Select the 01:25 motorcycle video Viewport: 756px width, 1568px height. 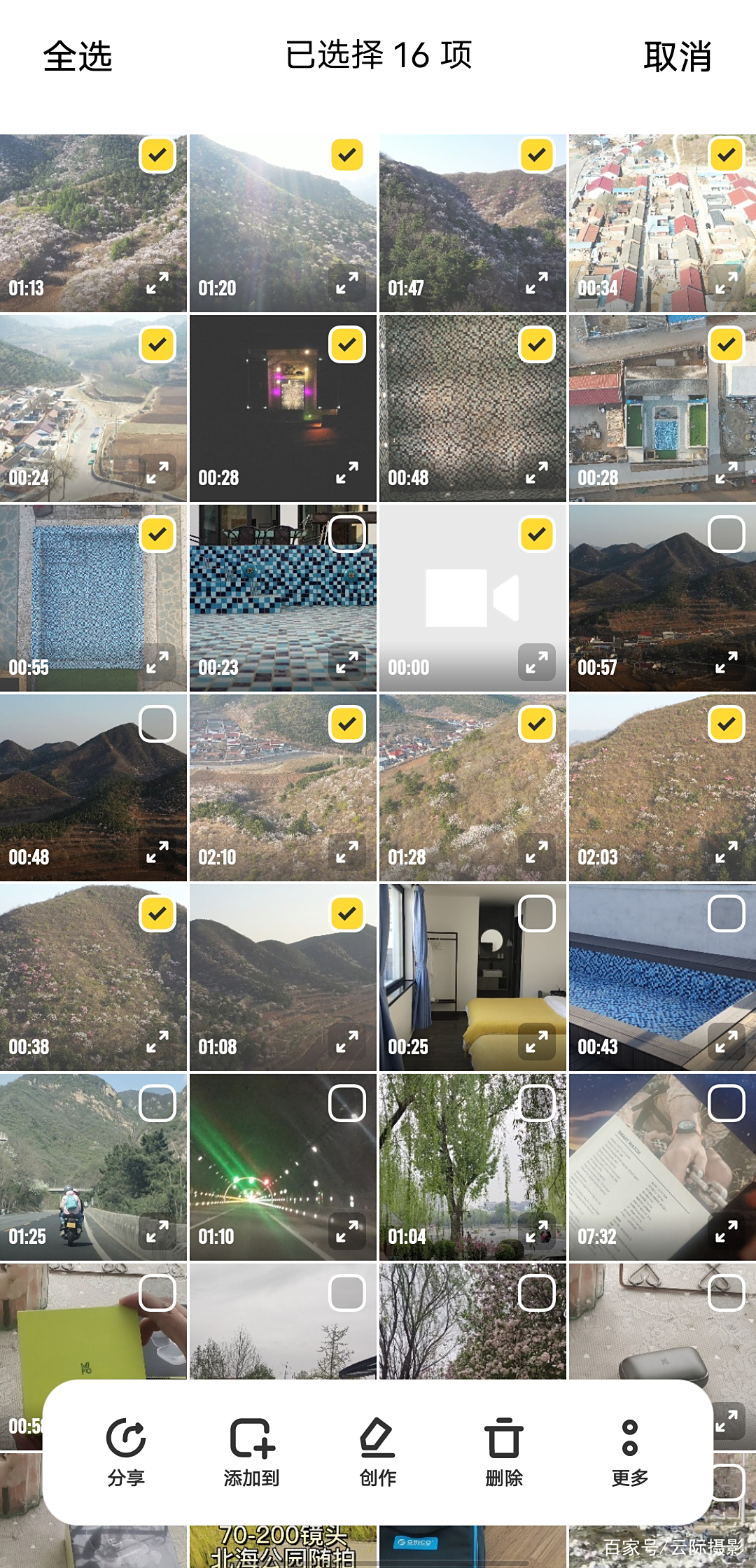coord(157,1103)
